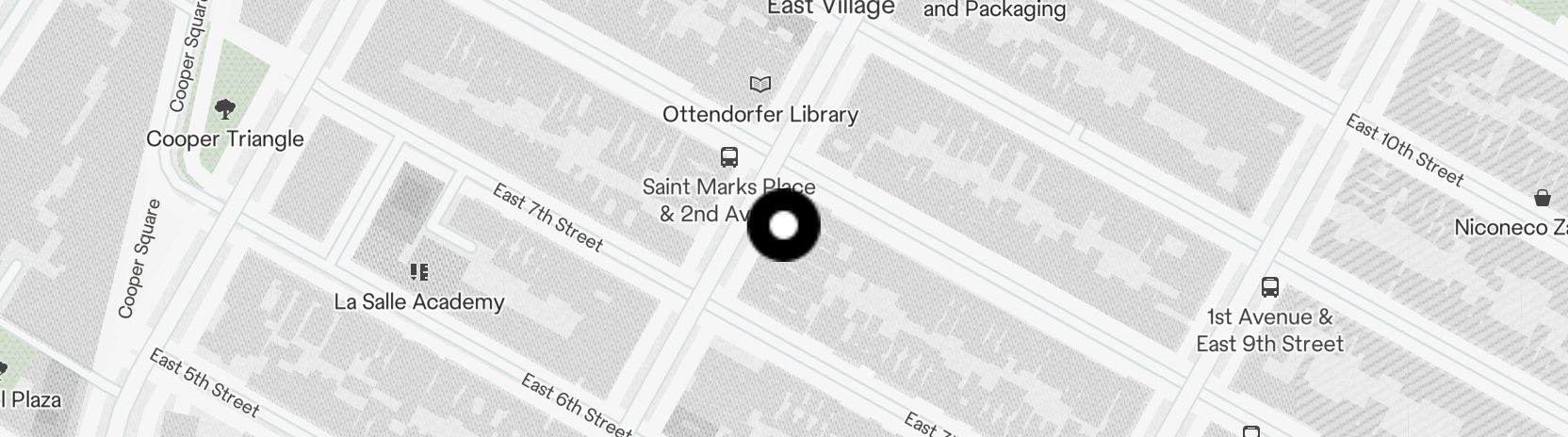Open Saint Marks Place & 2nd Av bus stop
1568x437 pixels.
pos(728,156)
